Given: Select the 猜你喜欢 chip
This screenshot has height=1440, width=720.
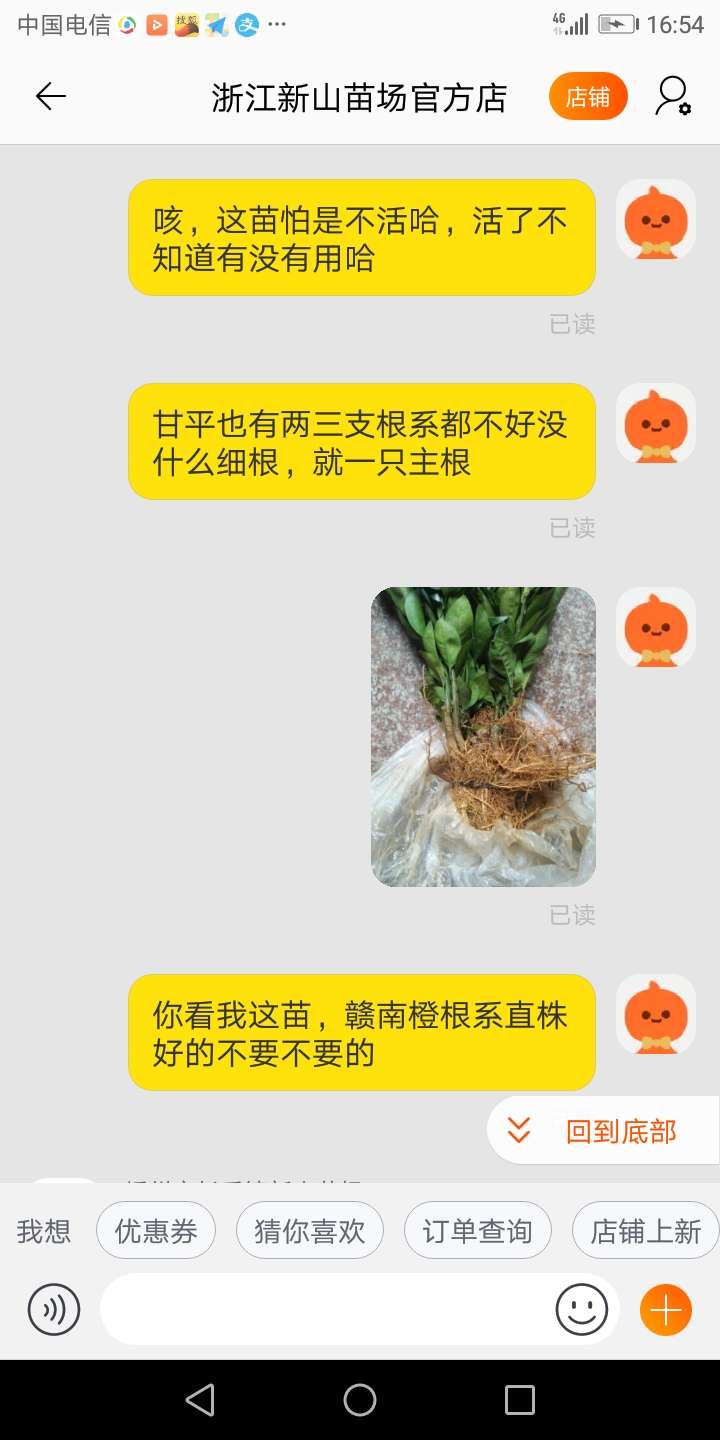Looking at the screenshot, I should click(x=310, y=1231).
